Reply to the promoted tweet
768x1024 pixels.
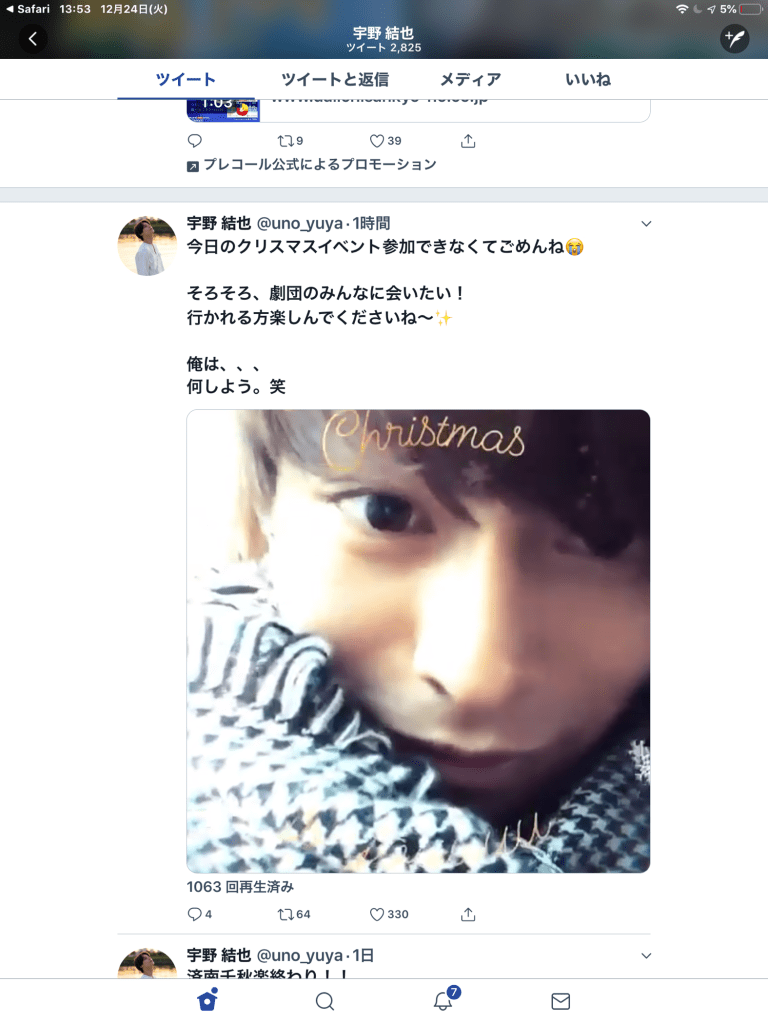click(x=195, y=141)
